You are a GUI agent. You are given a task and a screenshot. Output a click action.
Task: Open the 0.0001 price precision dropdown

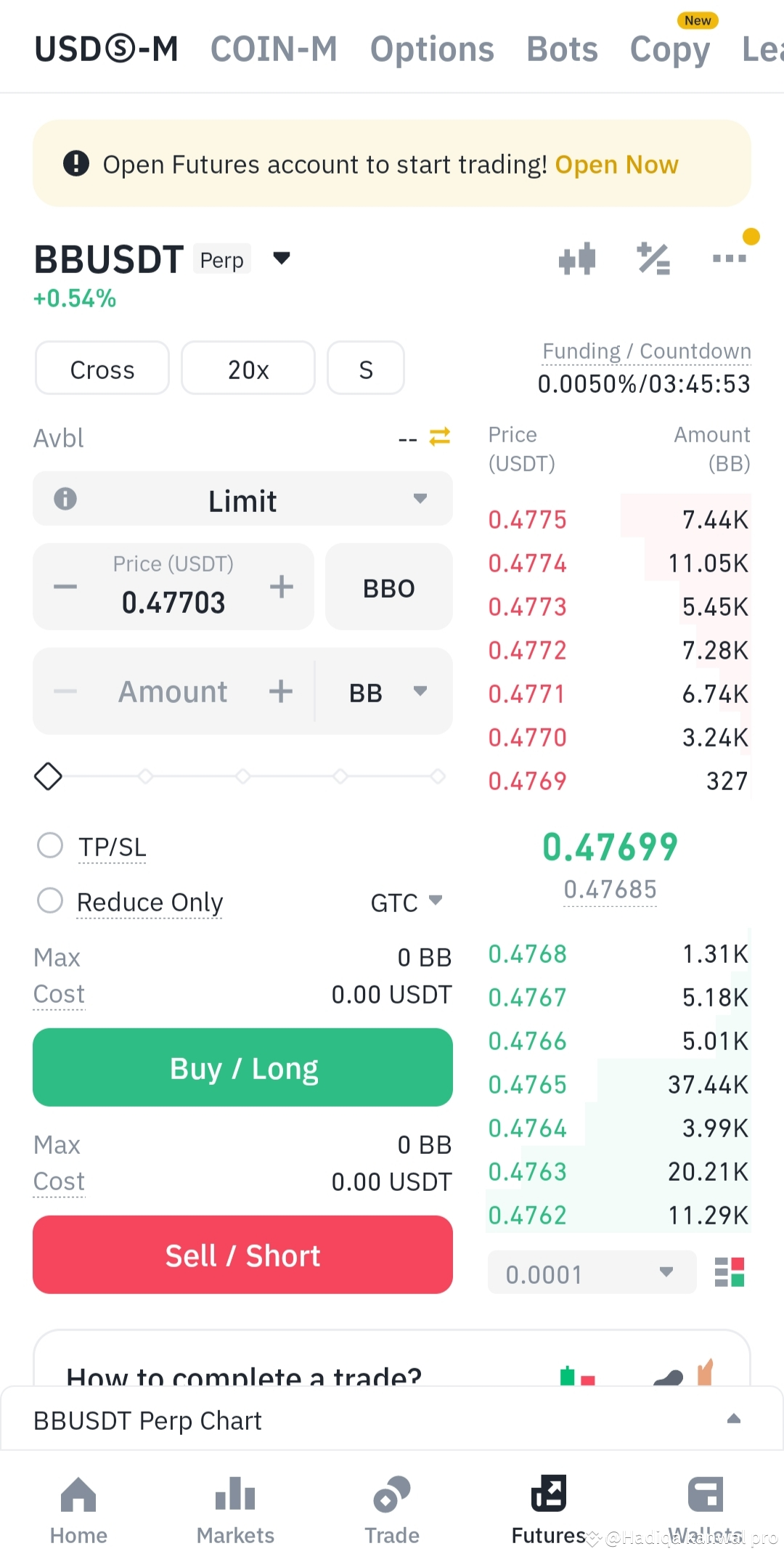click(x=592, y=1272)
